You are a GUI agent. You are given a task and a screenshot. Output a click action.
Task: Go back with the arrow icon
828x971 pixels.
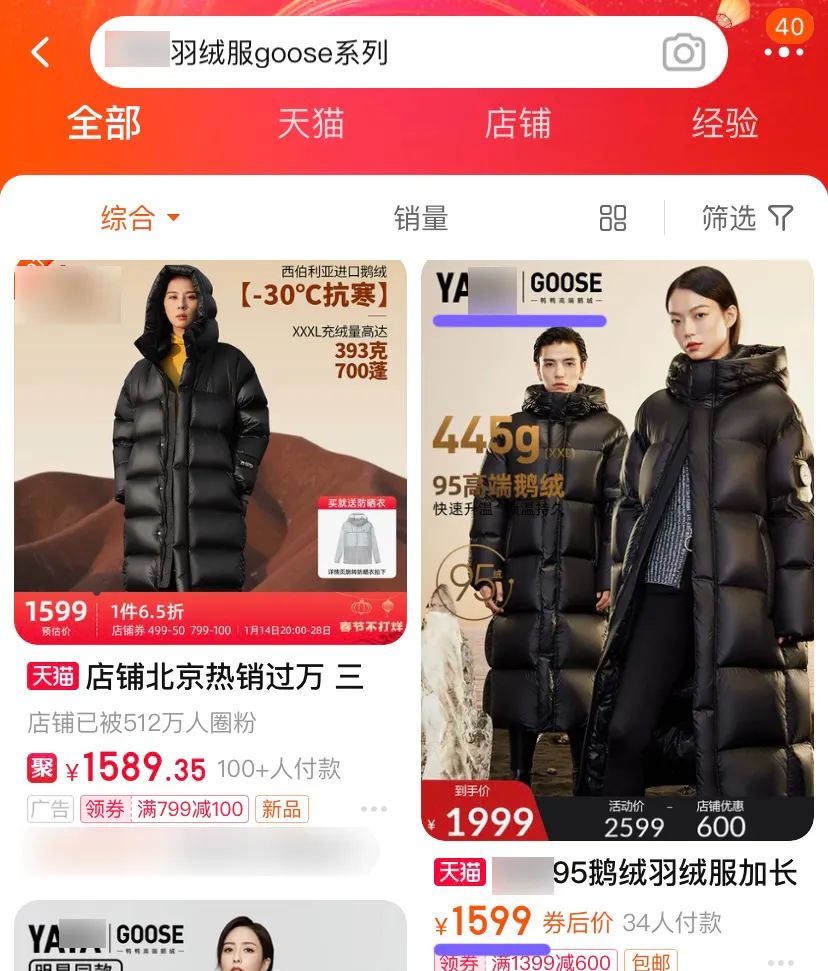[x=40, y=52]
